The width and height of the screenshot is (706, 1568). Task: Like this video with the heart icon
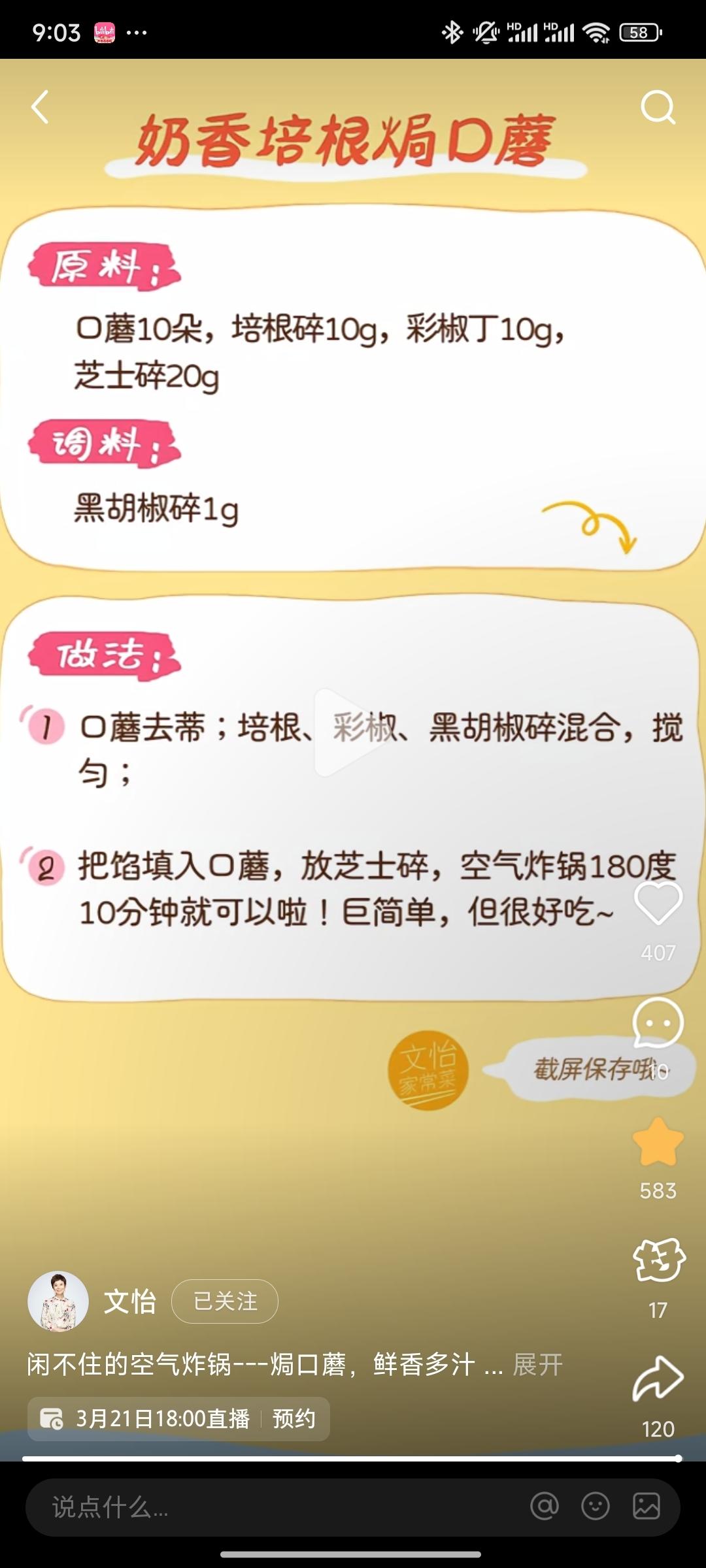tap(658, 904)
